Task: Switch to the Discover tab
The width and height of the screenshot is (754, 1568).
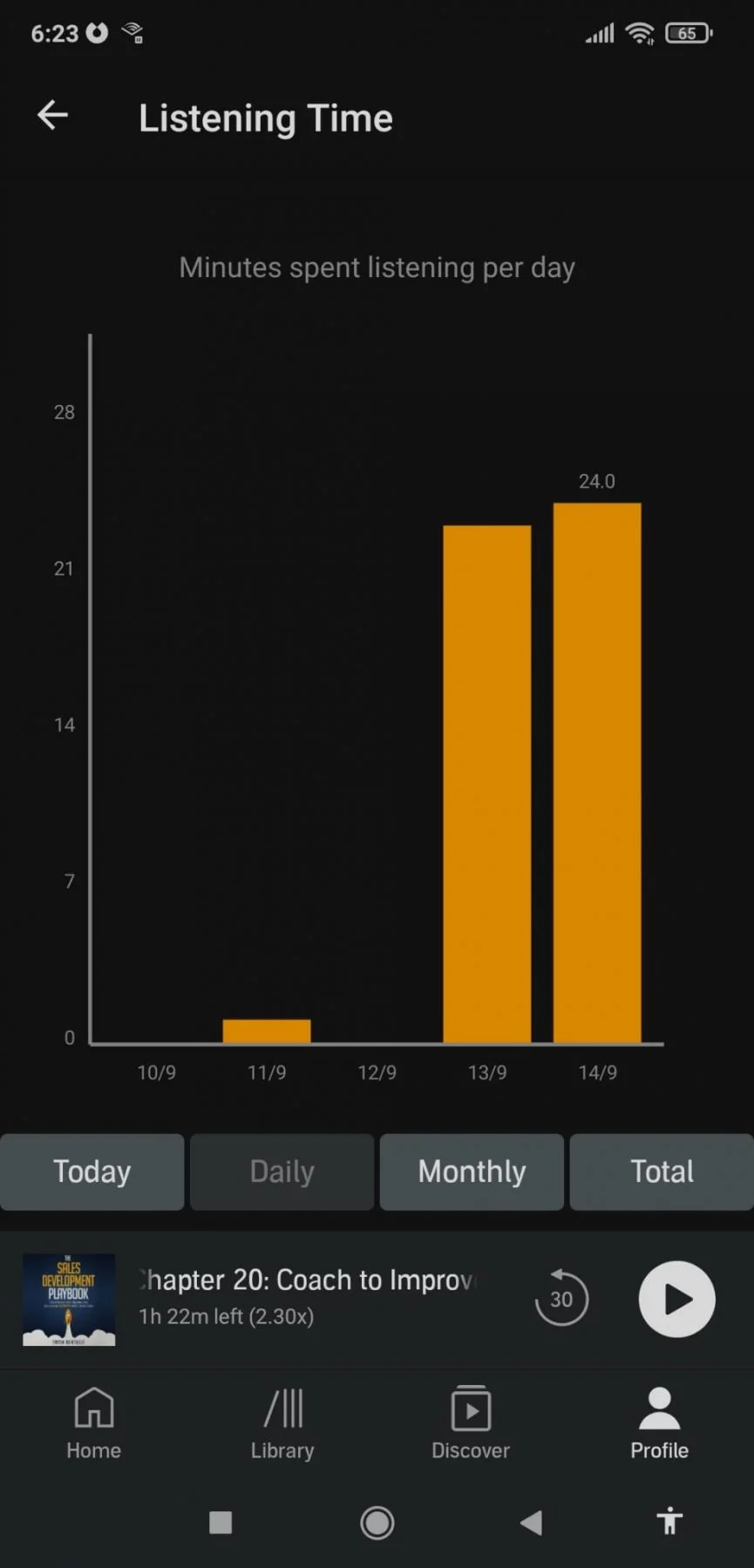Action: (x=471, y=1423)
